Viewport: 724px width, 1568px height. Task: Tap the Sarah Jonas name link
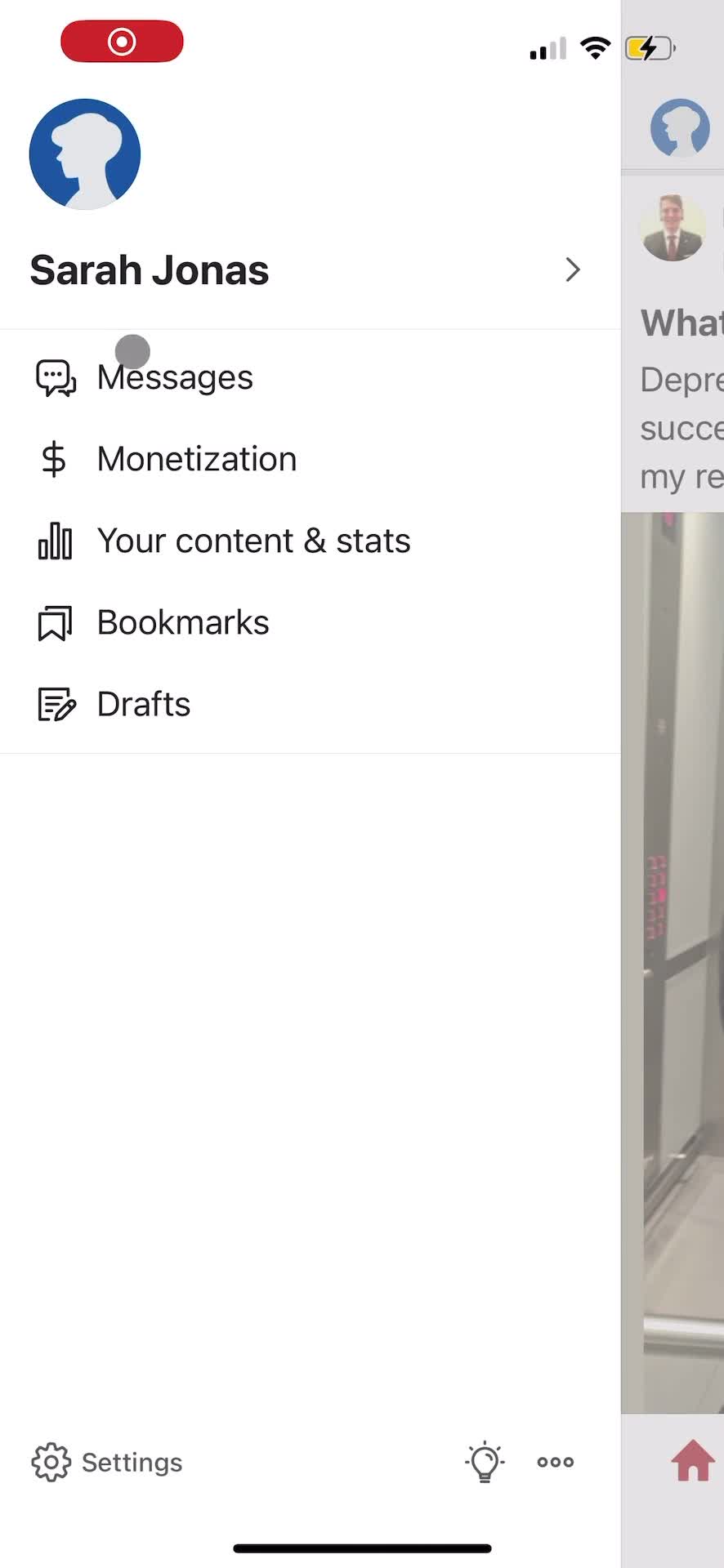[150, 269]
